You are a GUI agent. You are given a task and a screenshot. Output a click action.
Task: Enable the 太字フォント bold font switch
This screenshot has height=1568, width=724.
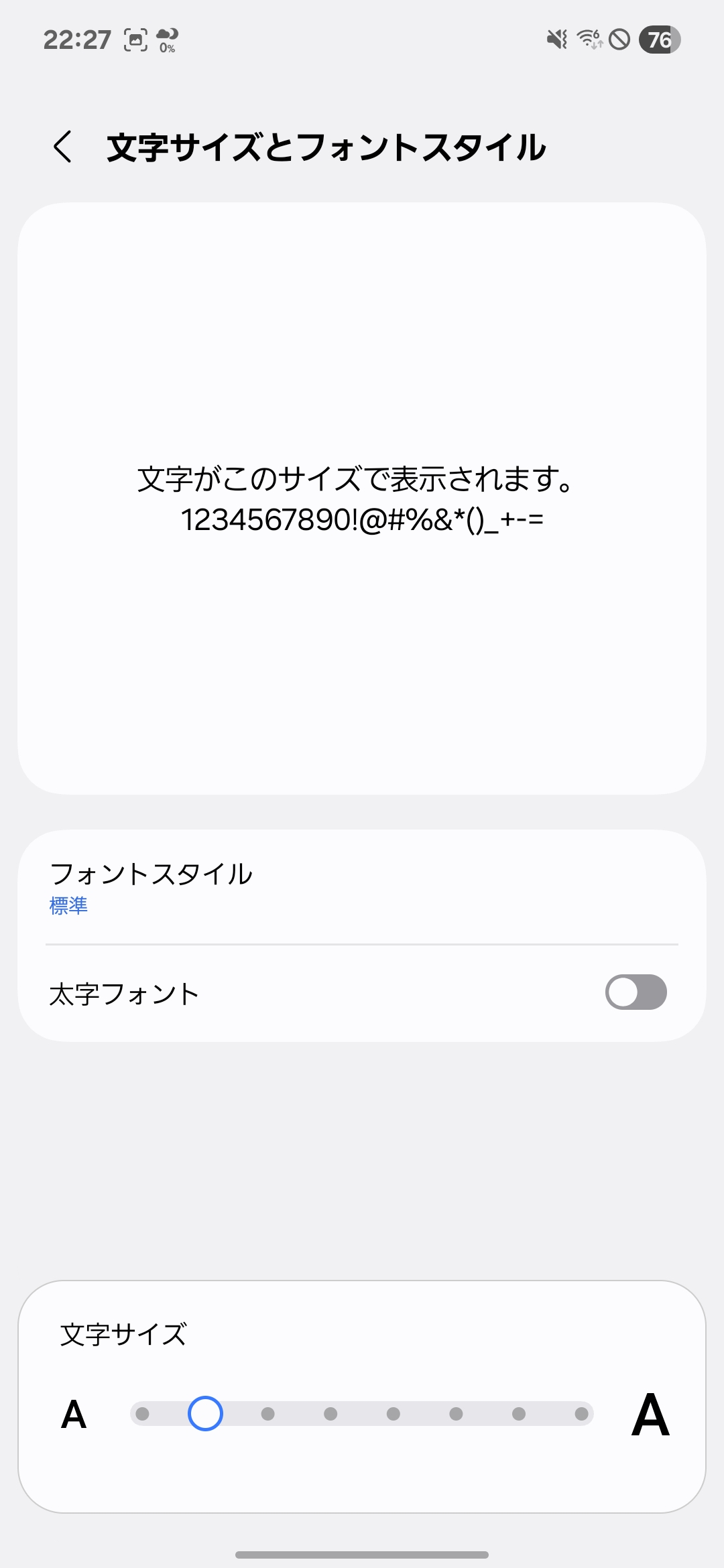[x=636, y=992]
